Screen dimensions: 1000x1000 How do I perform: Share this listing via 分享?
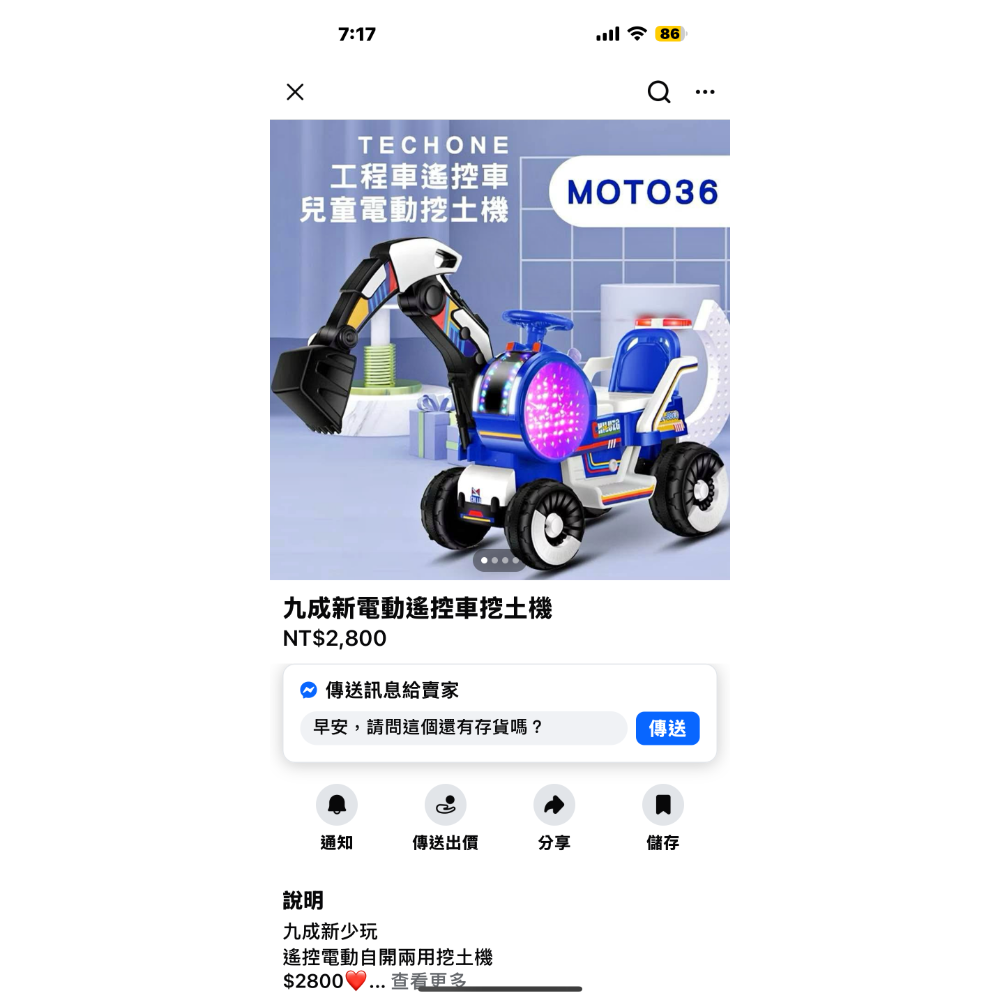[554, 805]
